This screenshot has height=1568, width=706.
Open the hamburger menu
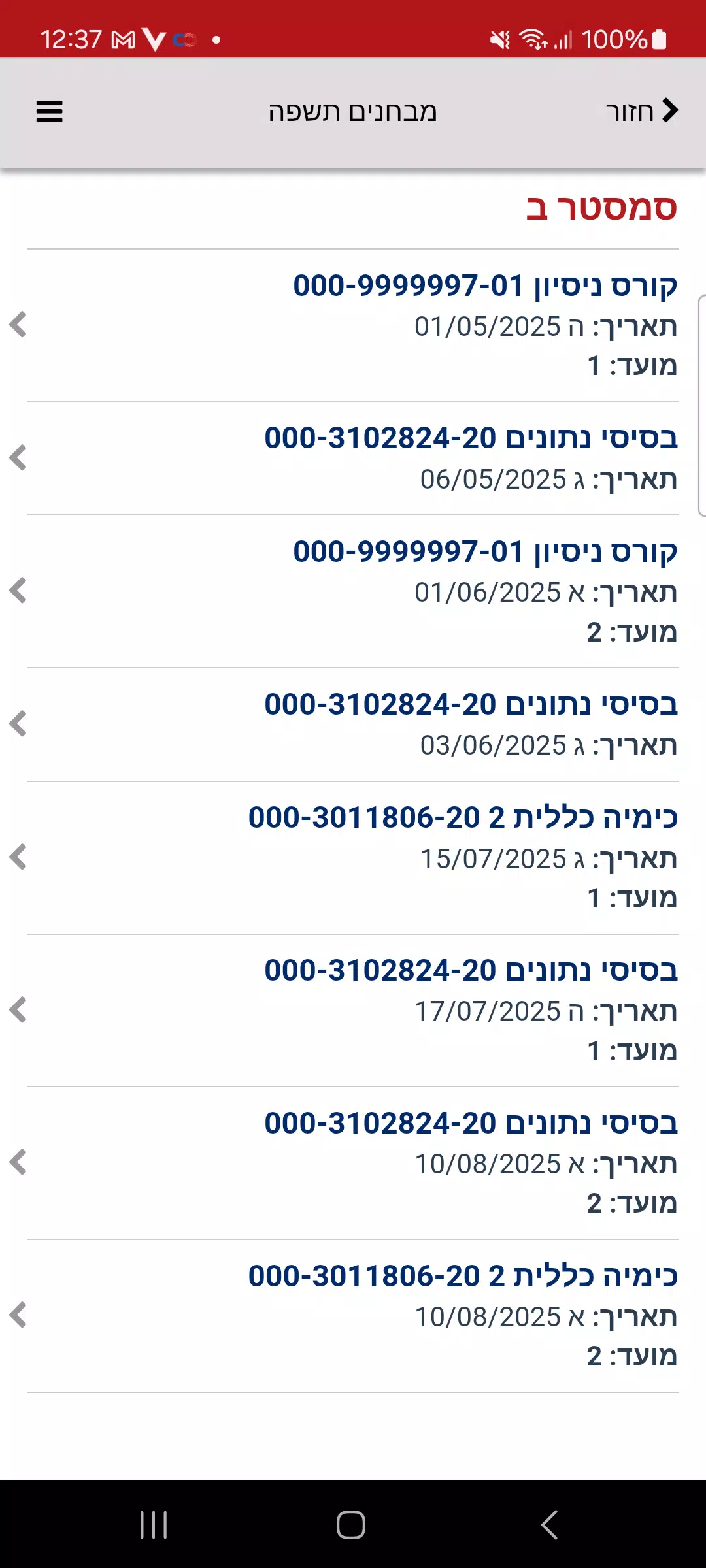click(50, 112)
